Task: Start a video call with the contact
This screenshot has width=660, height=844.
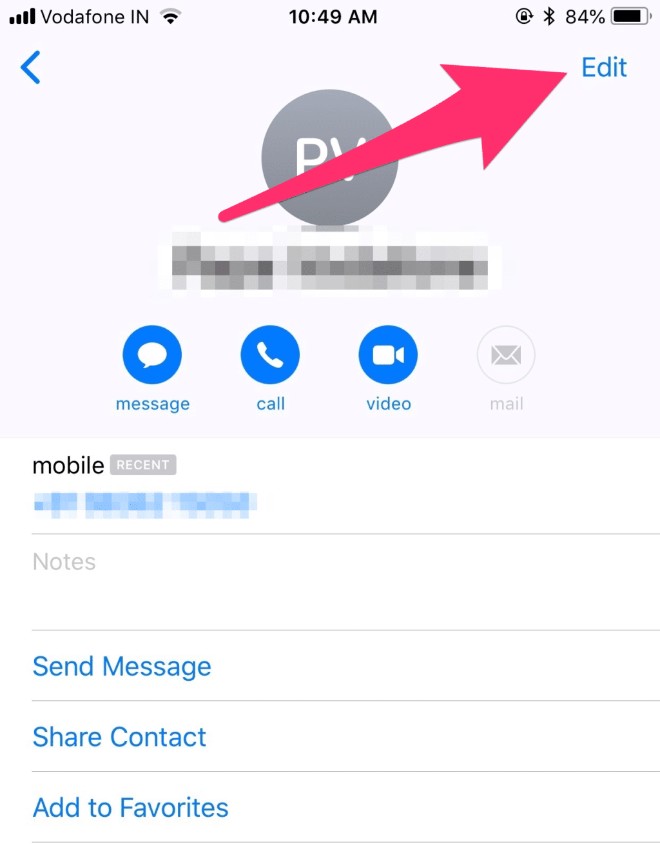Action: coord(388,355)
